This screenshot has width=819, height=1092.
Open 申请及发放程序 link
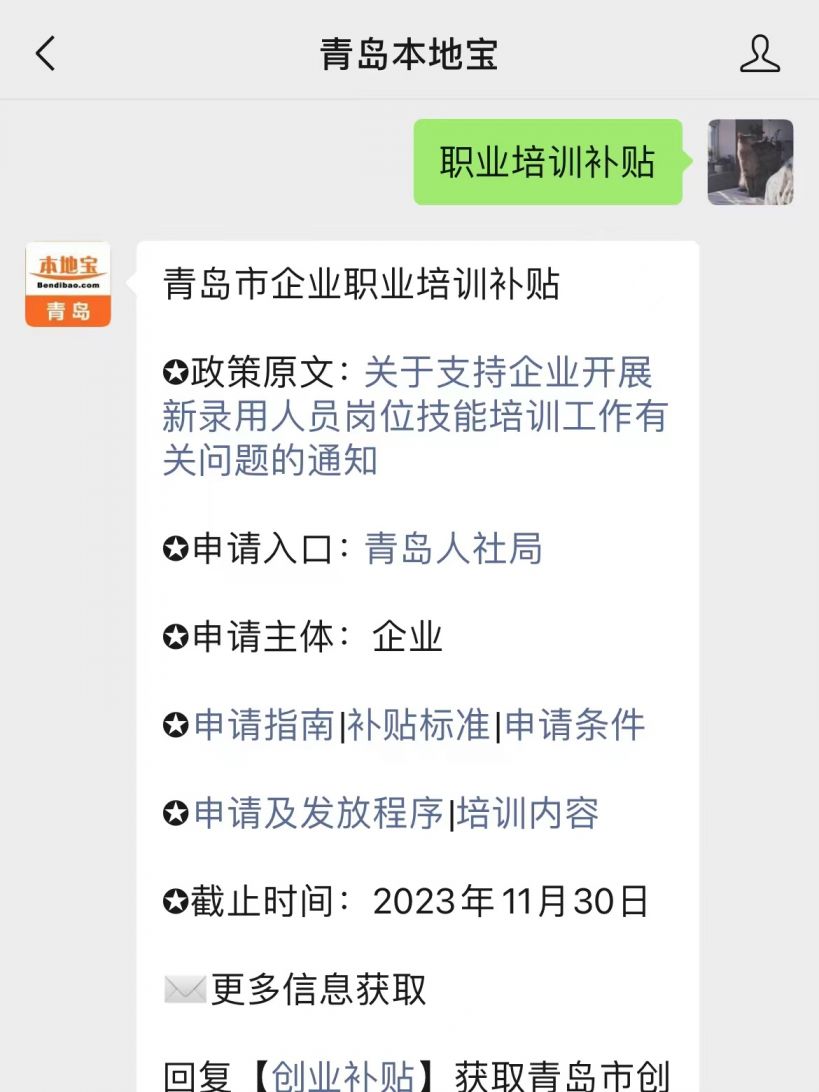(318, 813)
